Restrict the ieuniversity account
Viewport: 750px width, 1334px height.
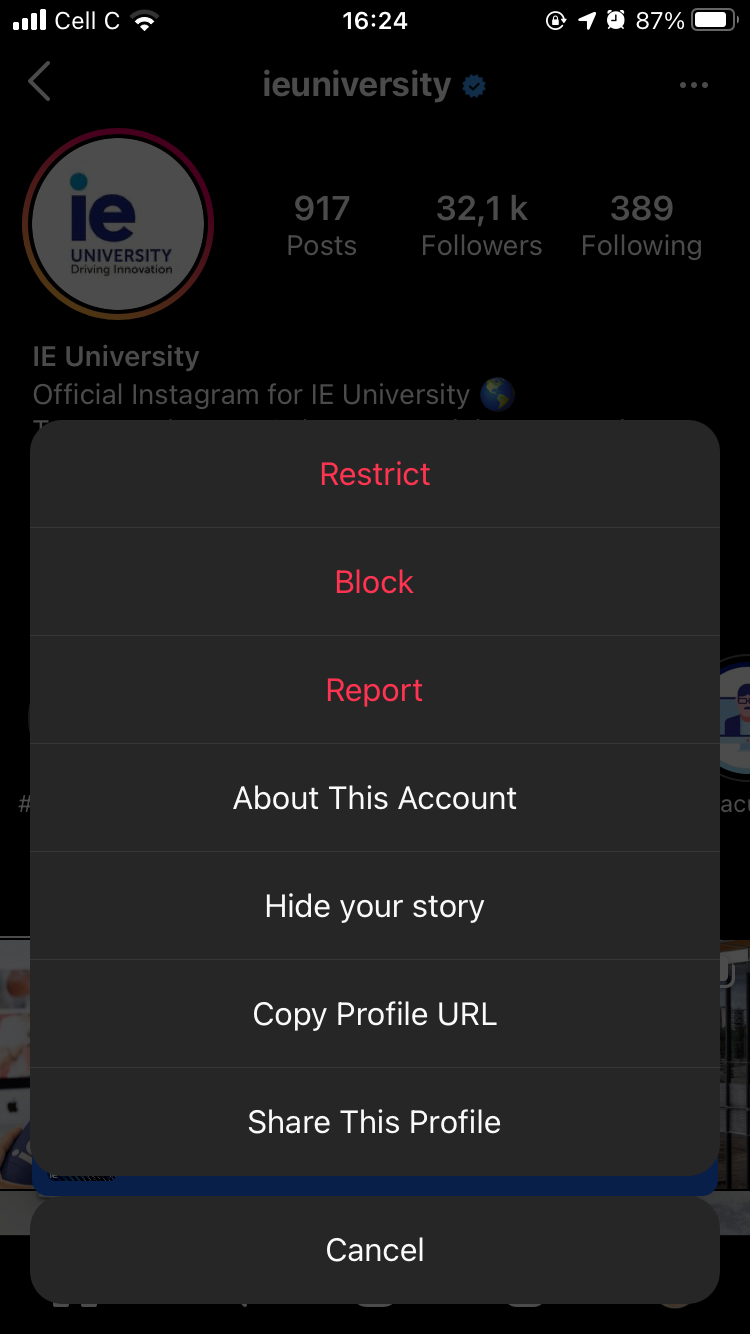coord(375,474)
